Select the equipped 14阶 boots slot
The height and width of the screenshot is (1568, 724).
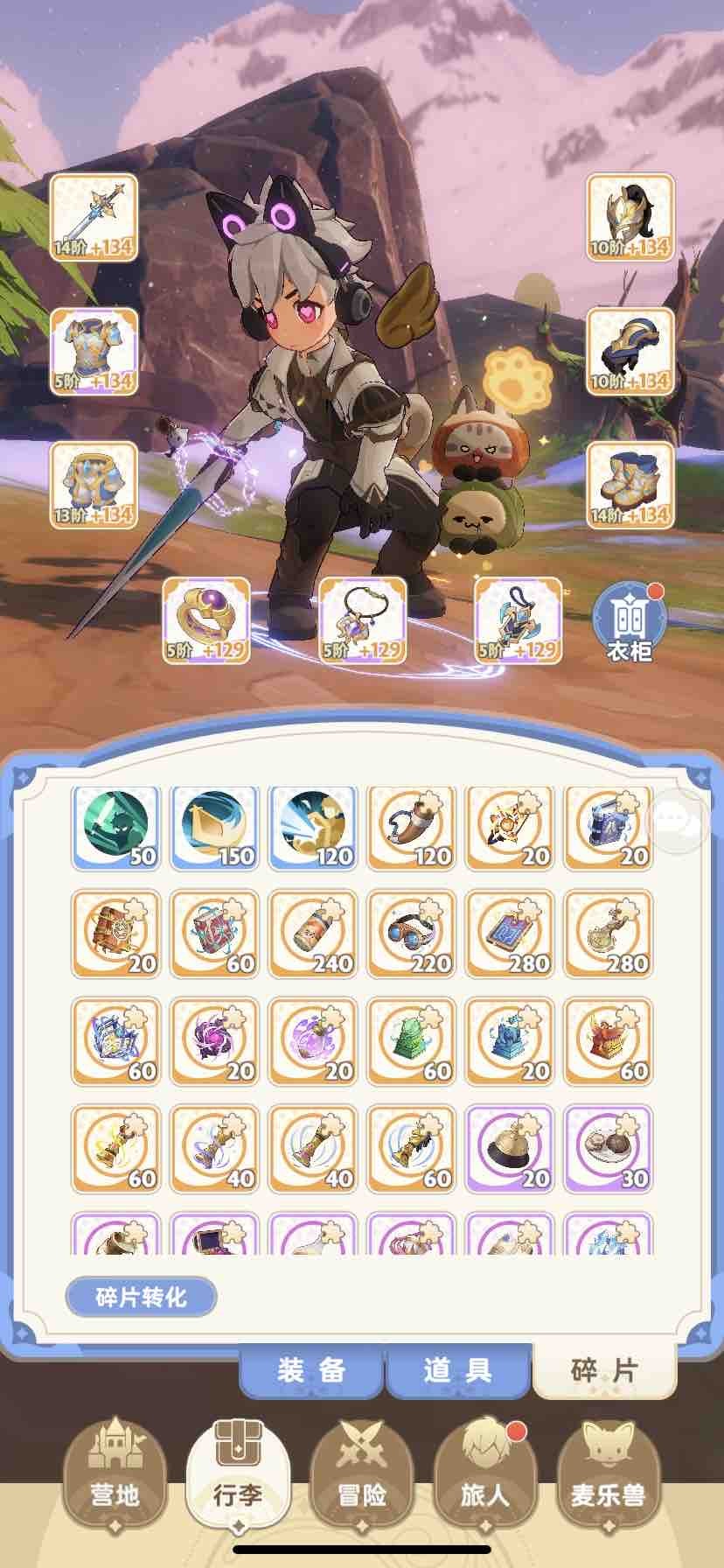click(x=630, y=486)
